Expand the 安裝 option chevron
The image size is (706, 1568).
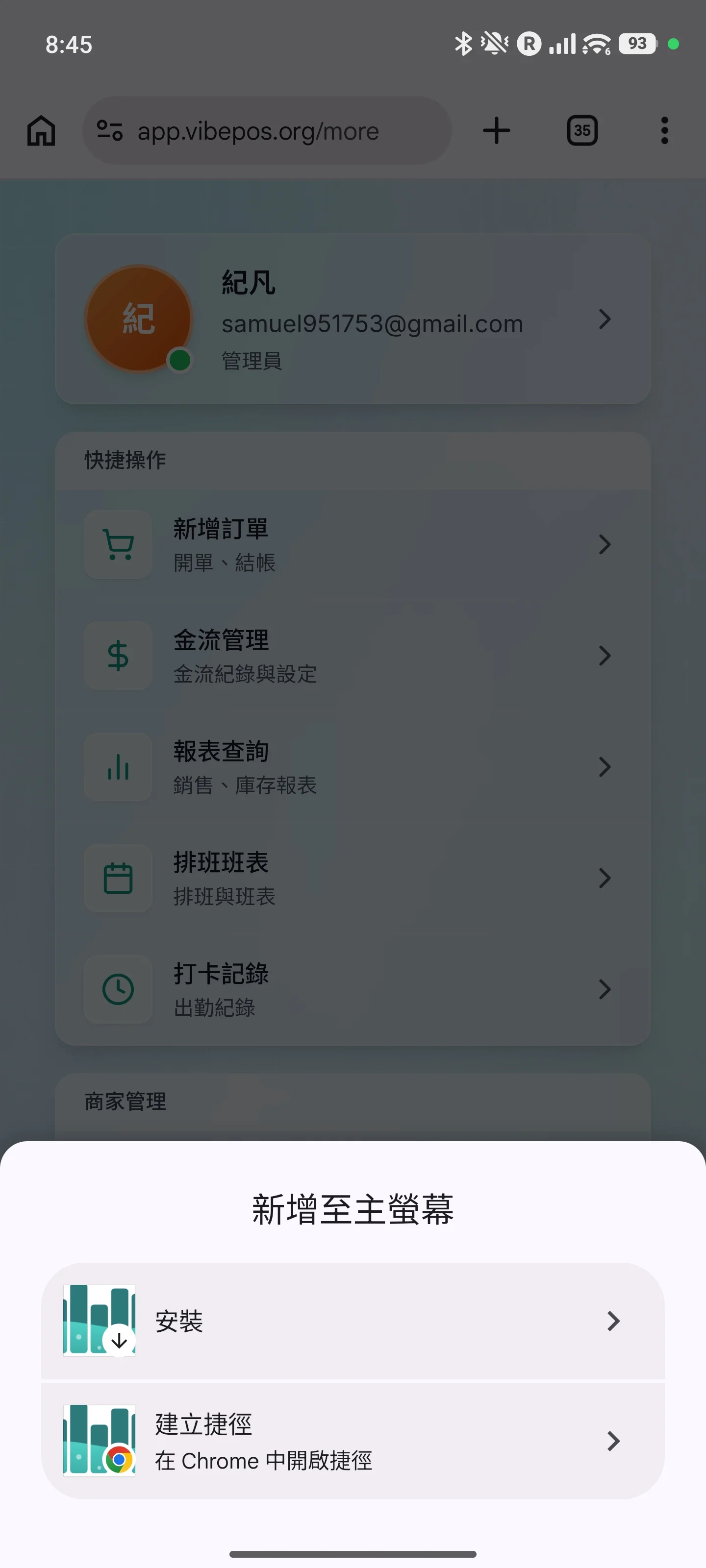pyautogui.click(x=613, y=1321)
